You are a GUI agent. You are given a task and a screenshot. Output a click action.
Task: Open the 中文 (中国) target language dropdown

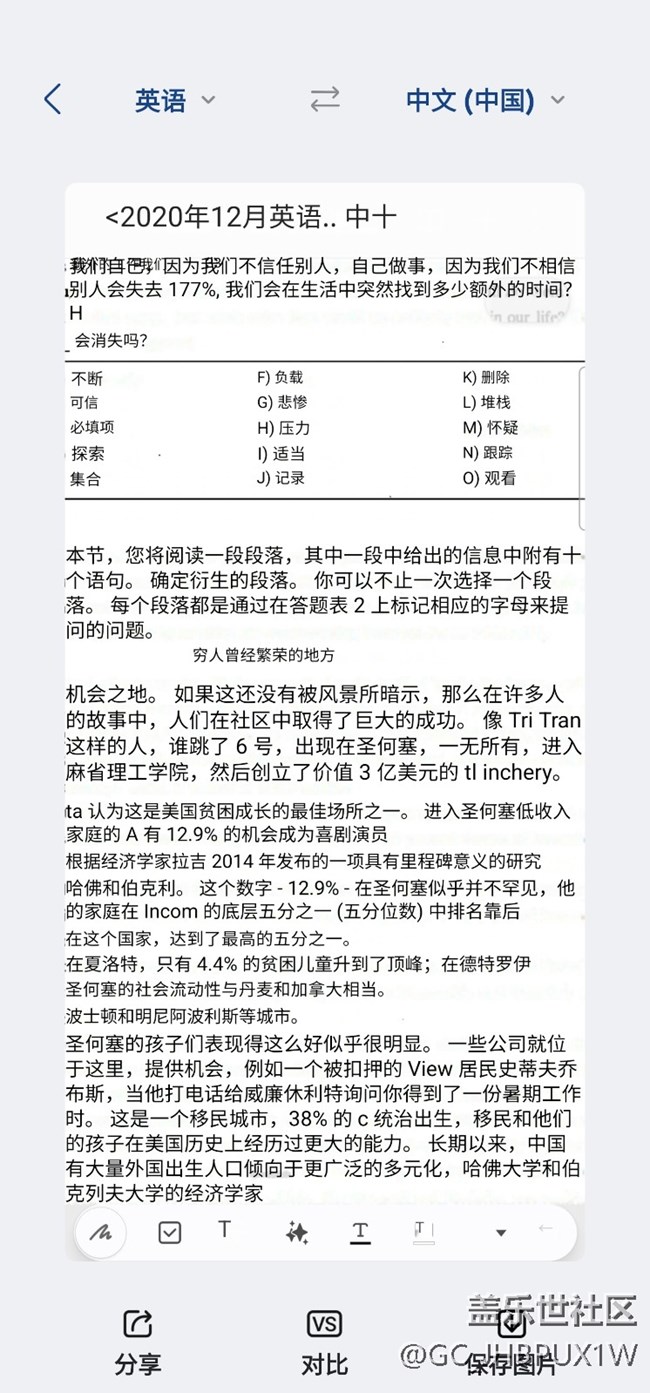pos(485,100)
